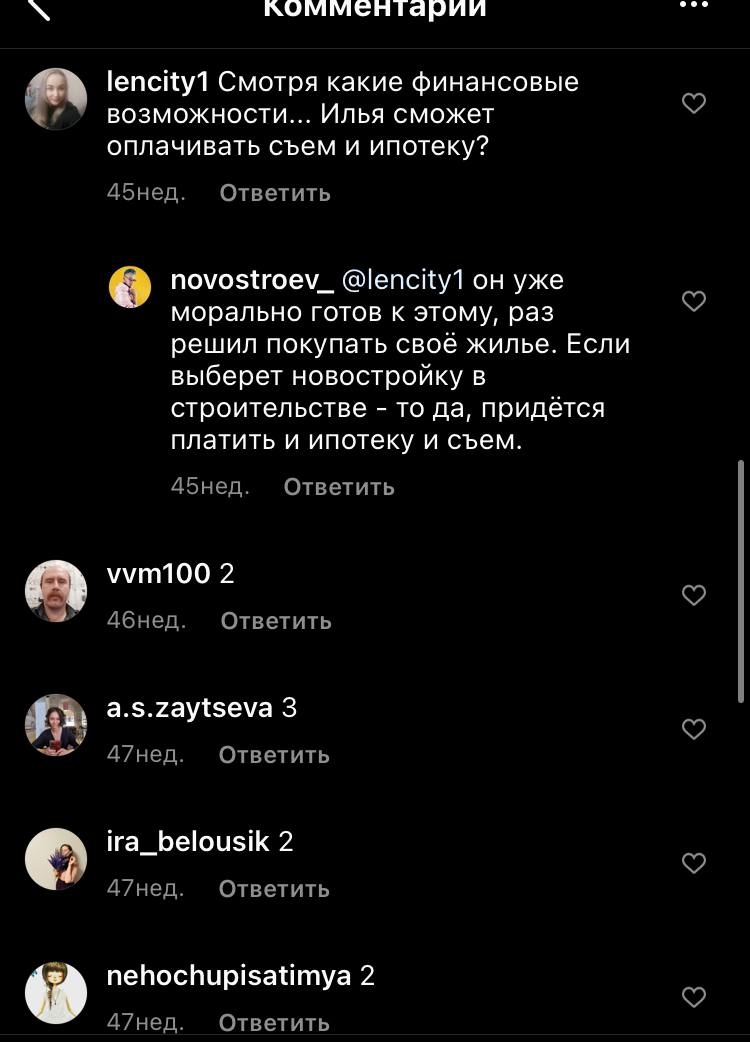Like vvm100's comment
This screenshot has height=1042, width=750.
693,595
